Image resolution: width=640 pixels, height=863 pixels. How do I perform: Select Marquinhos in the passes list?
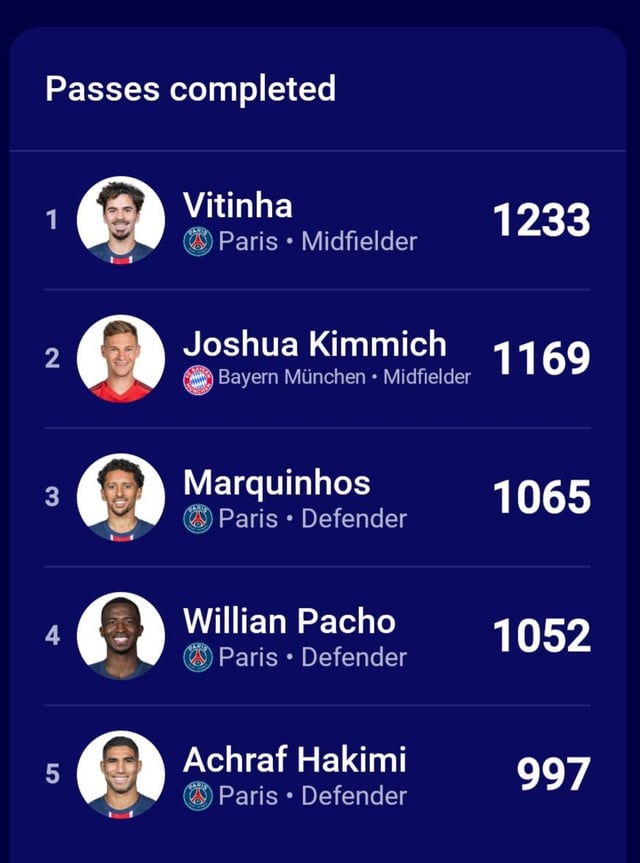pos(276,484)
